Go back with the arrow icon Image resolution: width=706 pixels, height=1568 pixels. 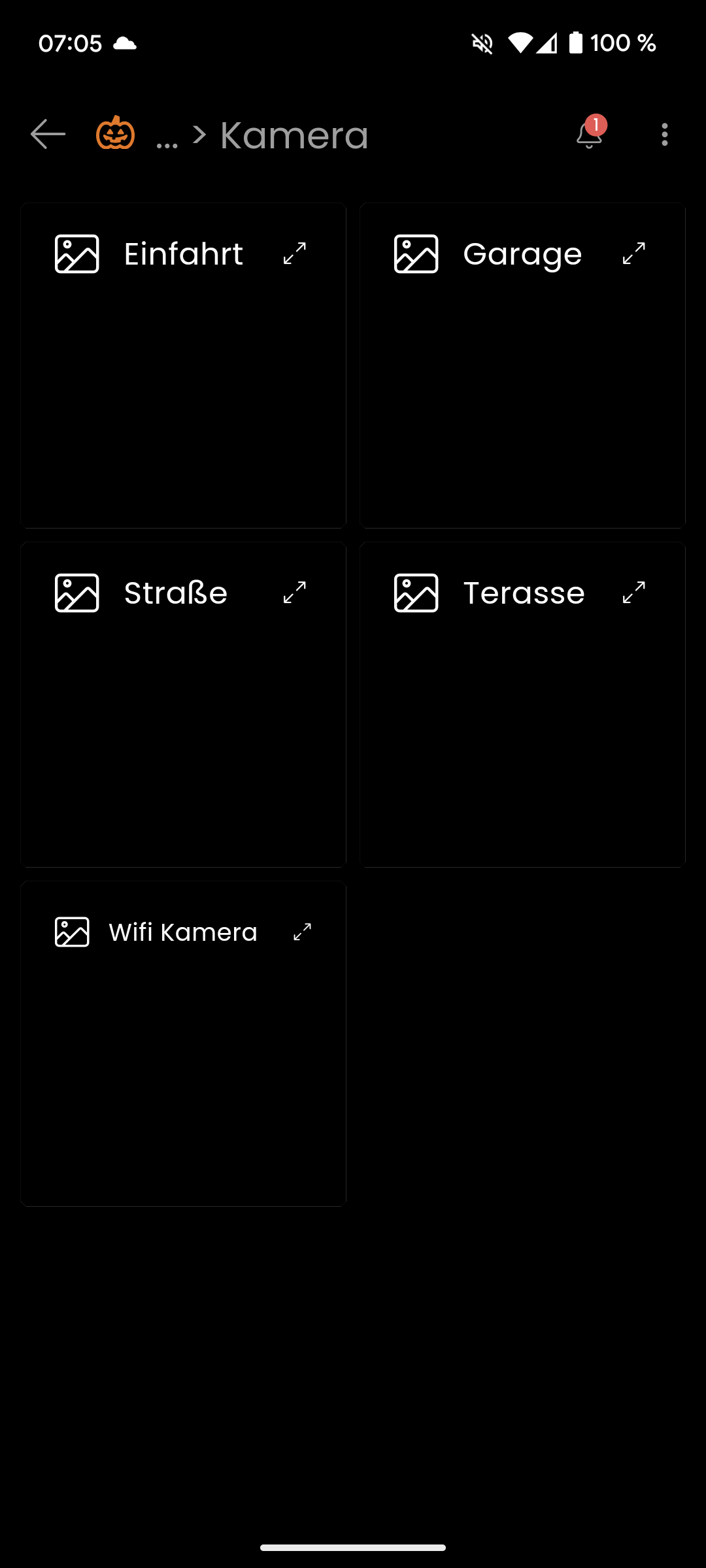(x=48, y=135)
